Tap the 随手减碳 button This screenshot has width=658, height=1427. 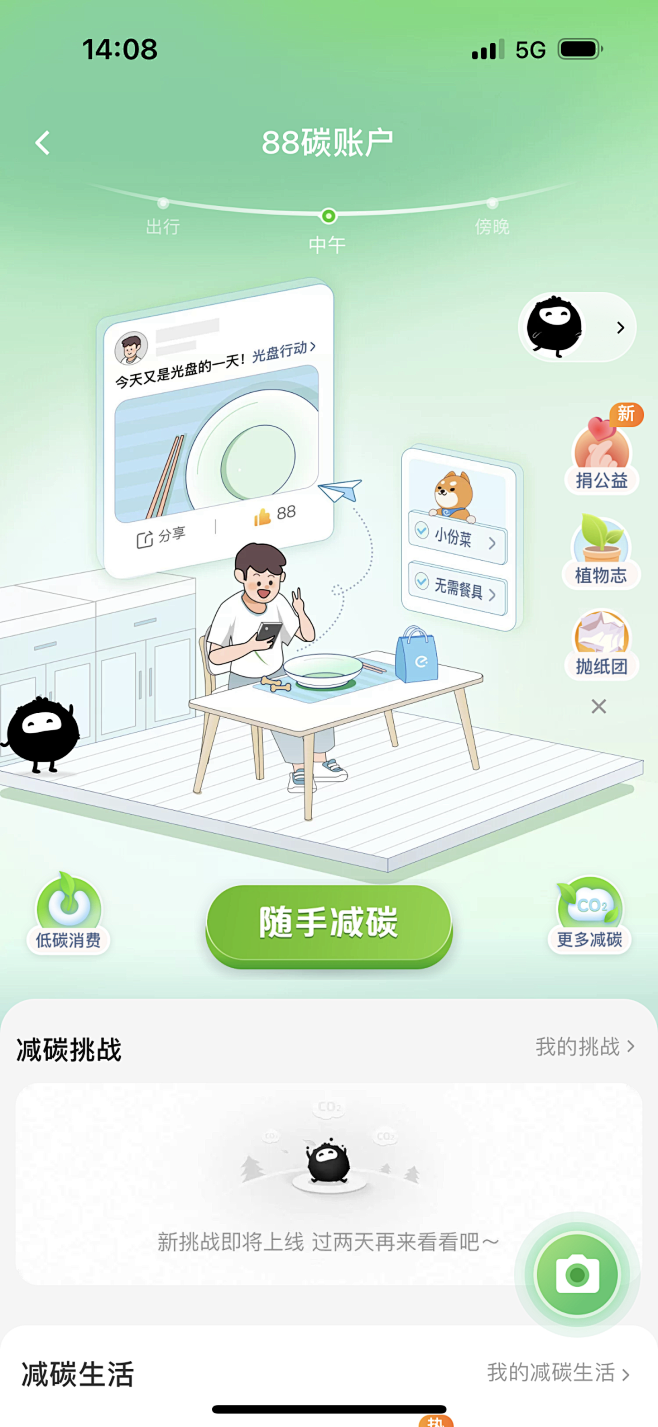tap(329, 922)
